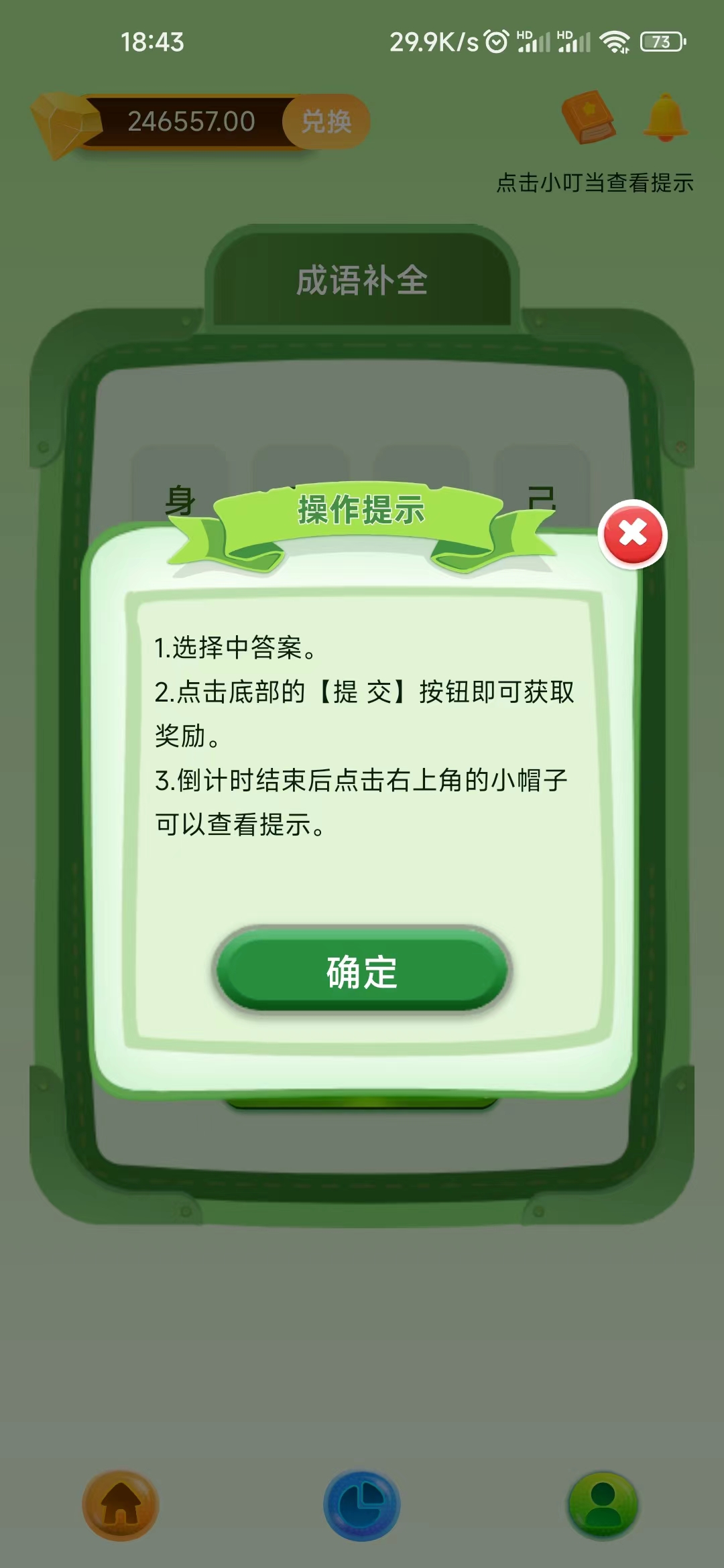Switch to the green profile tab

tap(603, 1505)
